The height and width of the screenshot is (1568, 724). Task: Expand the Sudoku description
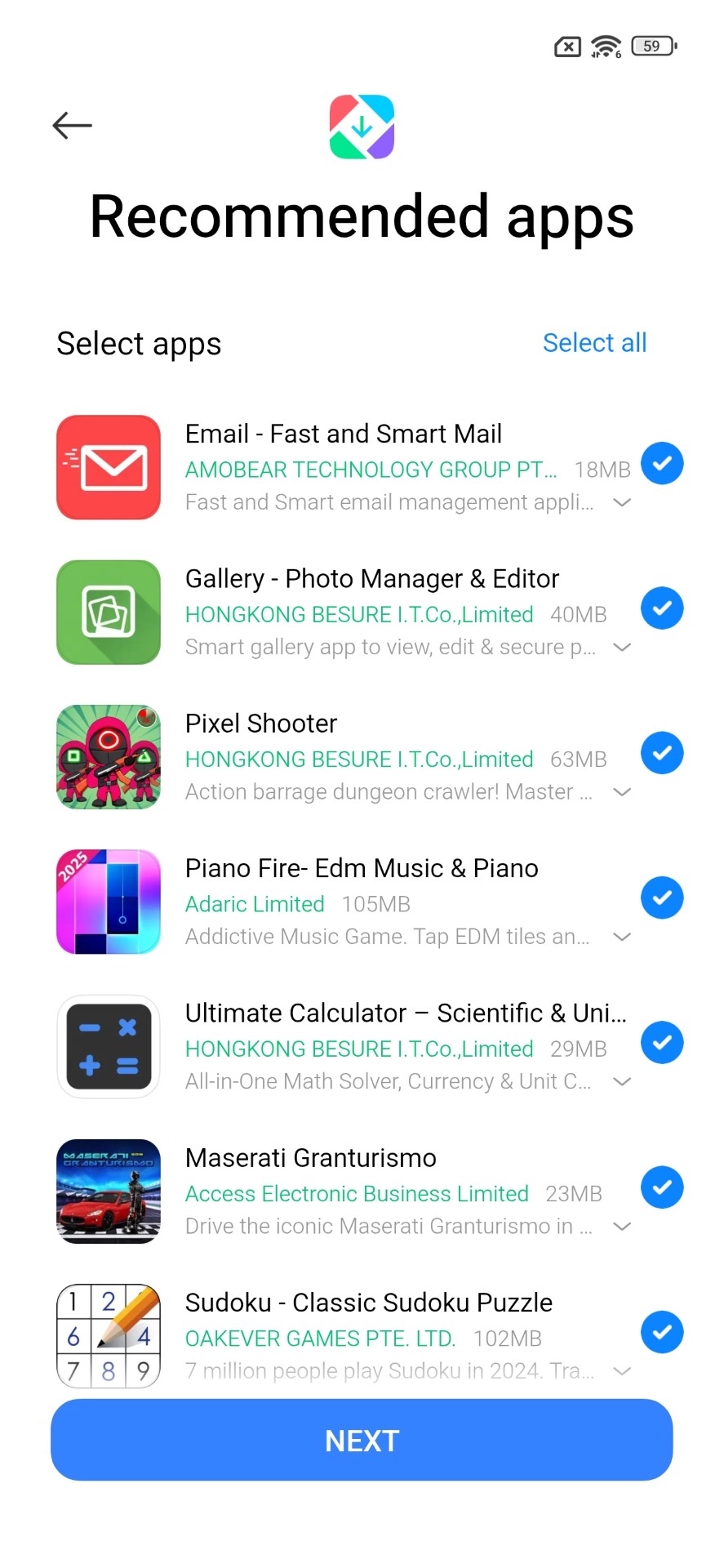(x=622, y=1371)
